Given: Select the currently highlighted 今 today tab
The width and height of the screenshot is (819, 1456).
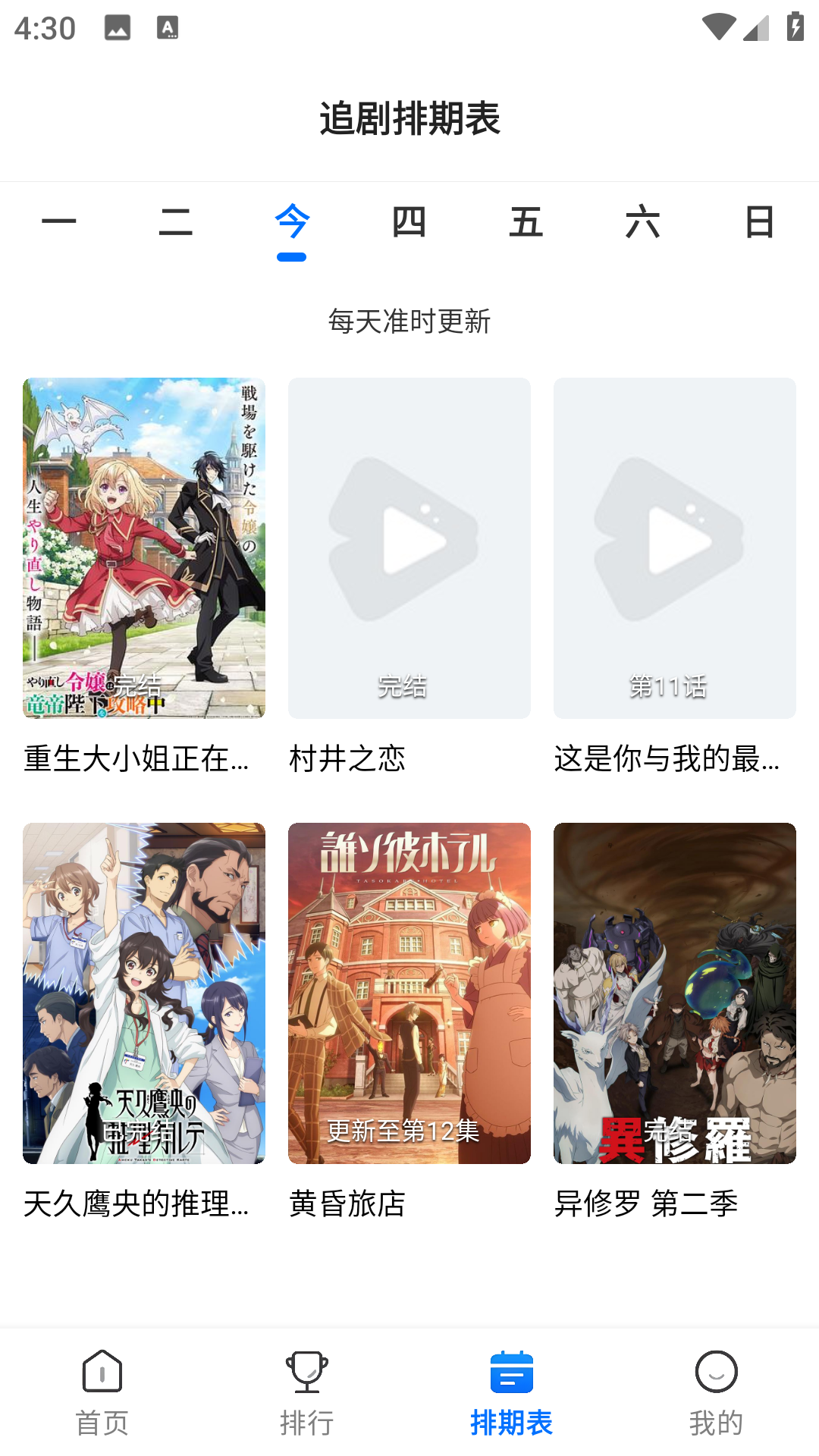Looking at the screenshot, I should (x=292, y=224).
